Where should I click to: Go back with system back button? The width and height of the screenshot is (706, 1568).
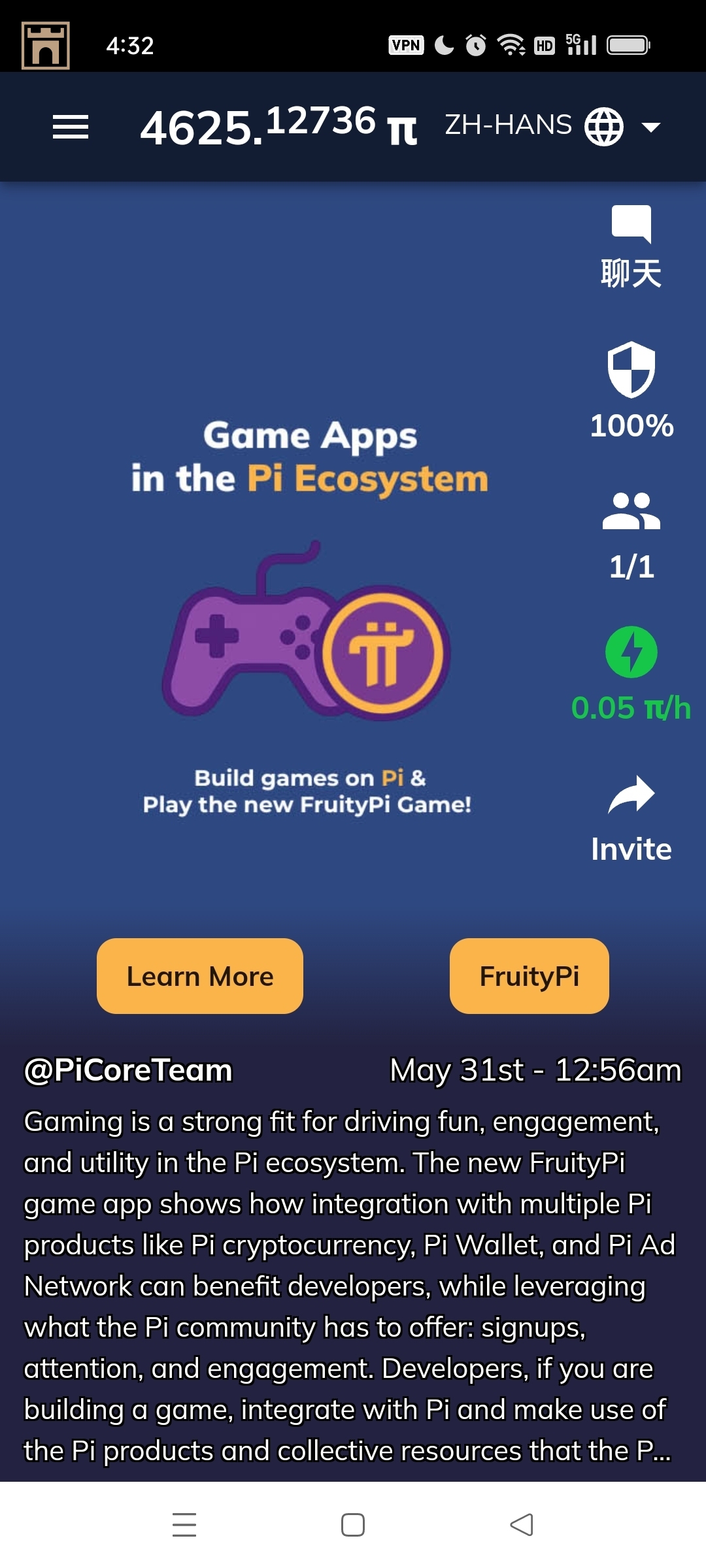pos(521,1525)
